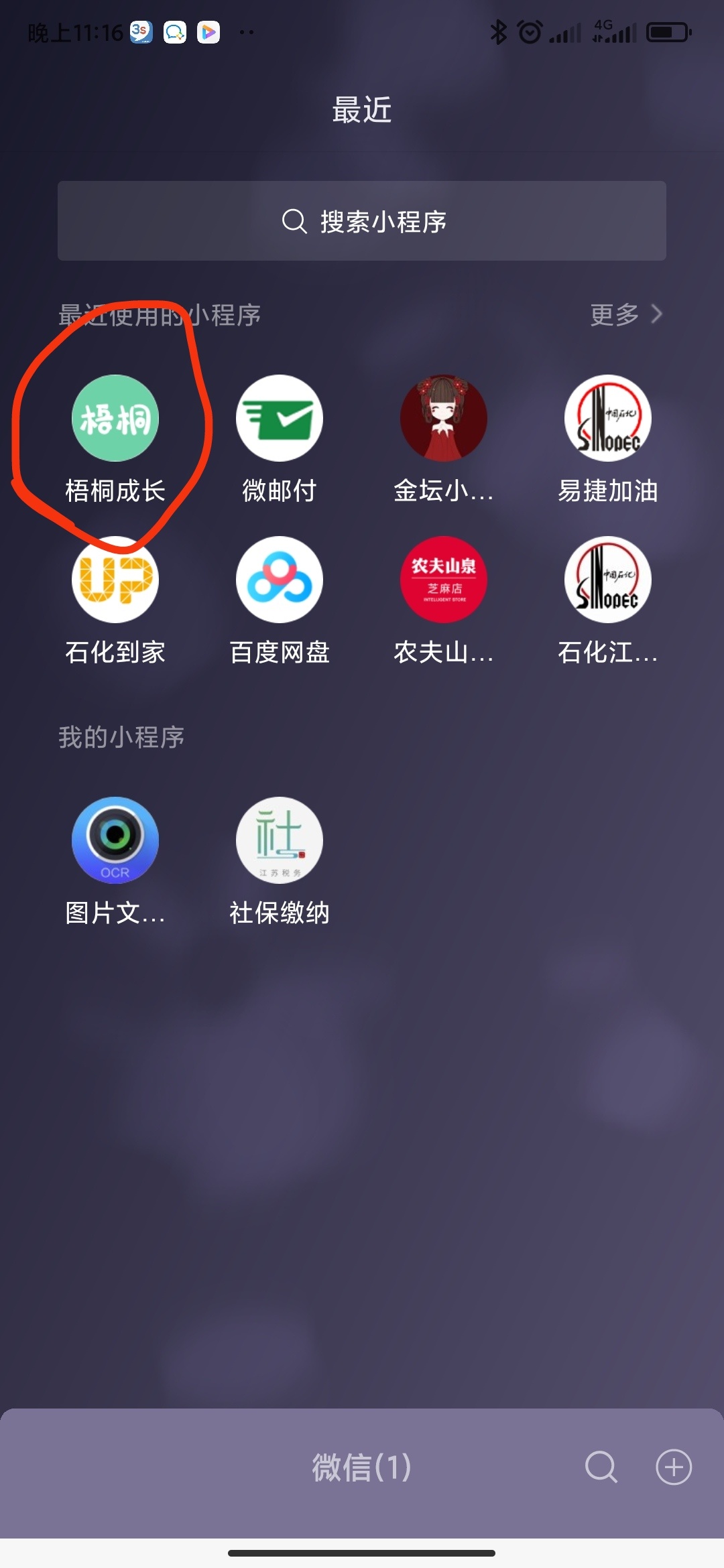Launch the 易捷加油 mini program

[608, 419]
